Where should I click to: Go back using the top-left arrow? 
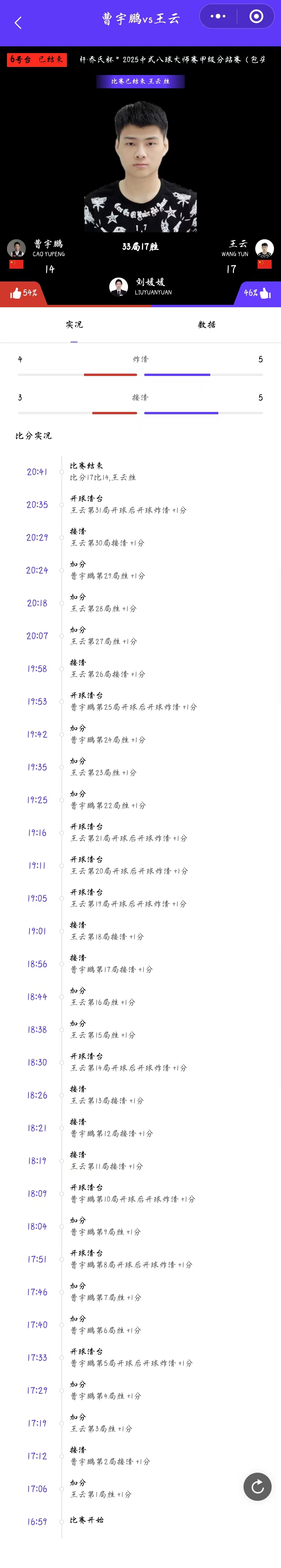(x=18, y=23)
